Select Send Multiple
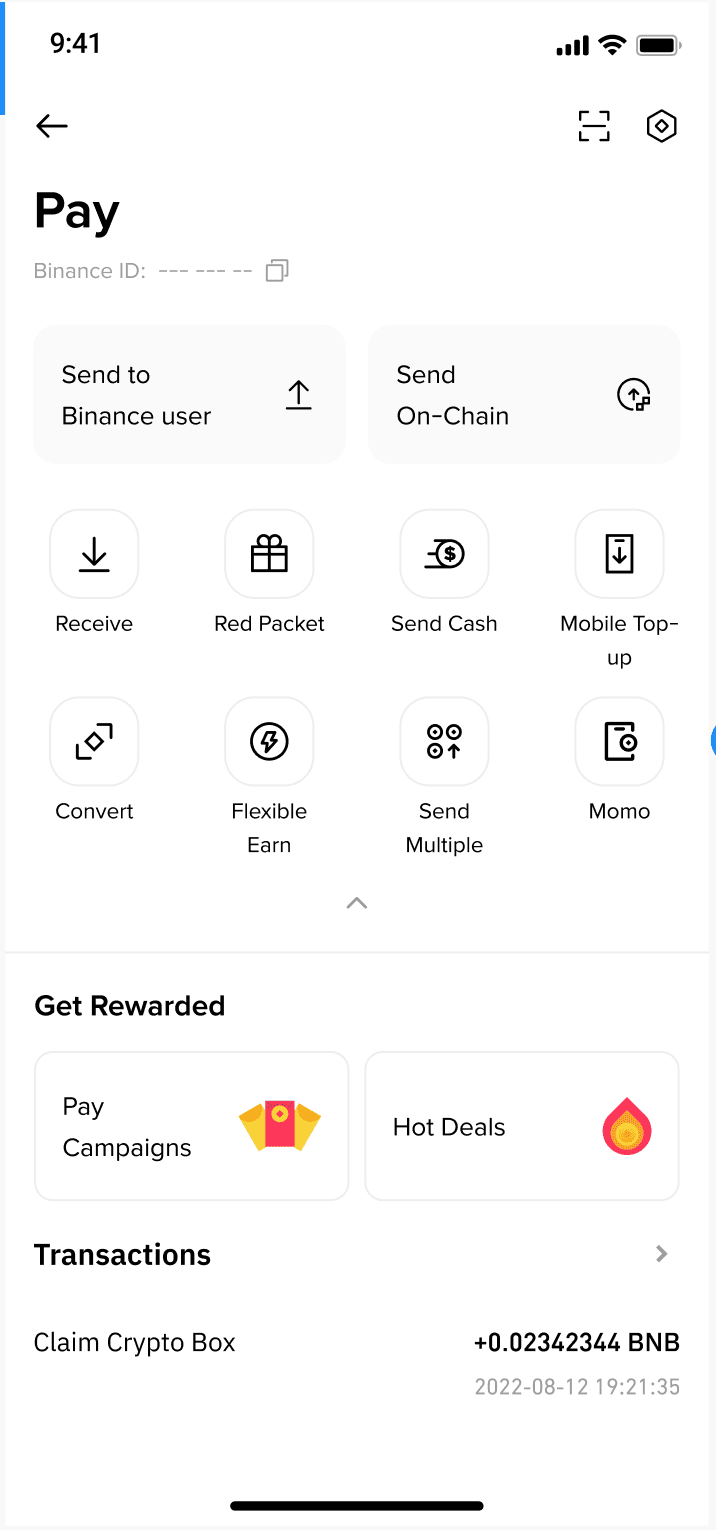 tap(444, 777)
